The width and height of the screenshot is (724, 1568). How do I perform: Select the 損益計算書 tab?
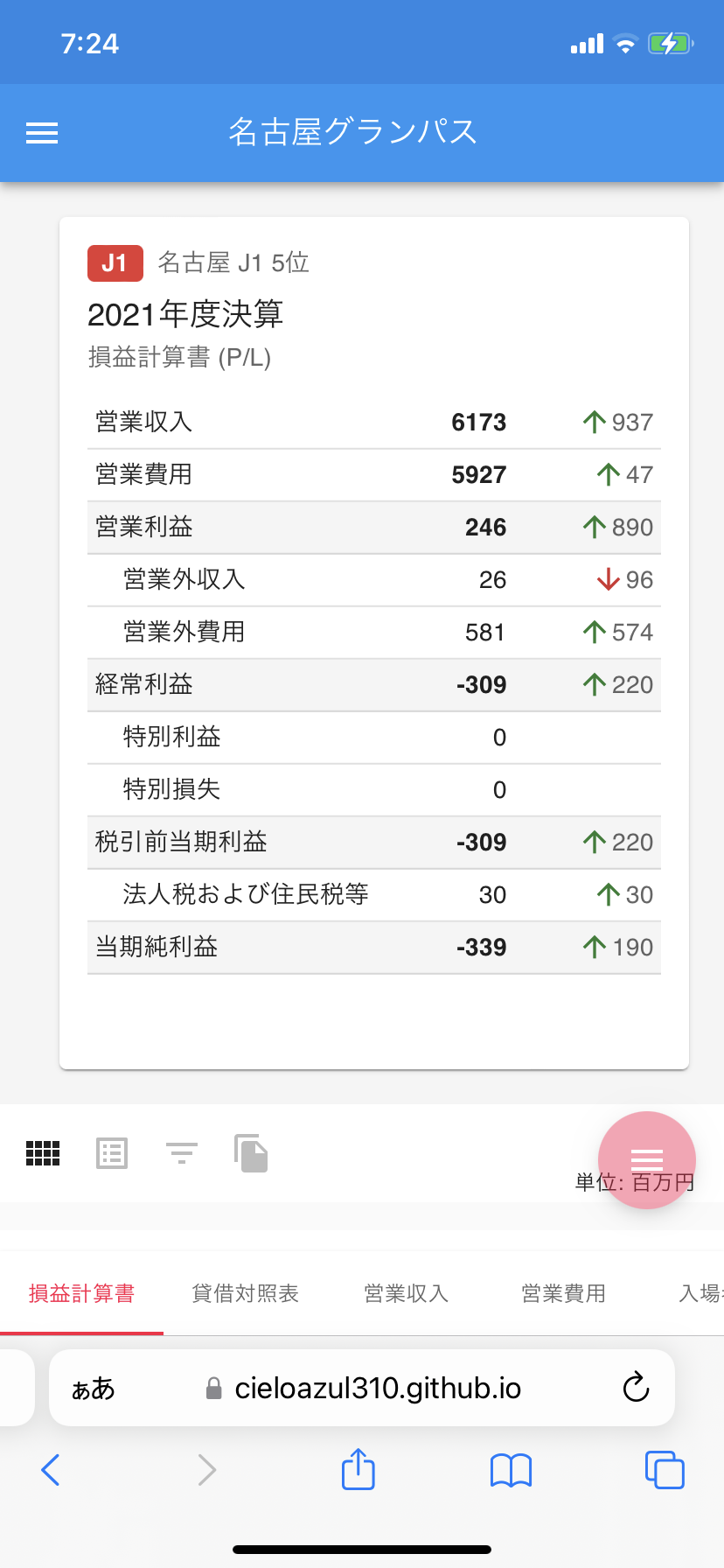[x=81, y=1293]
